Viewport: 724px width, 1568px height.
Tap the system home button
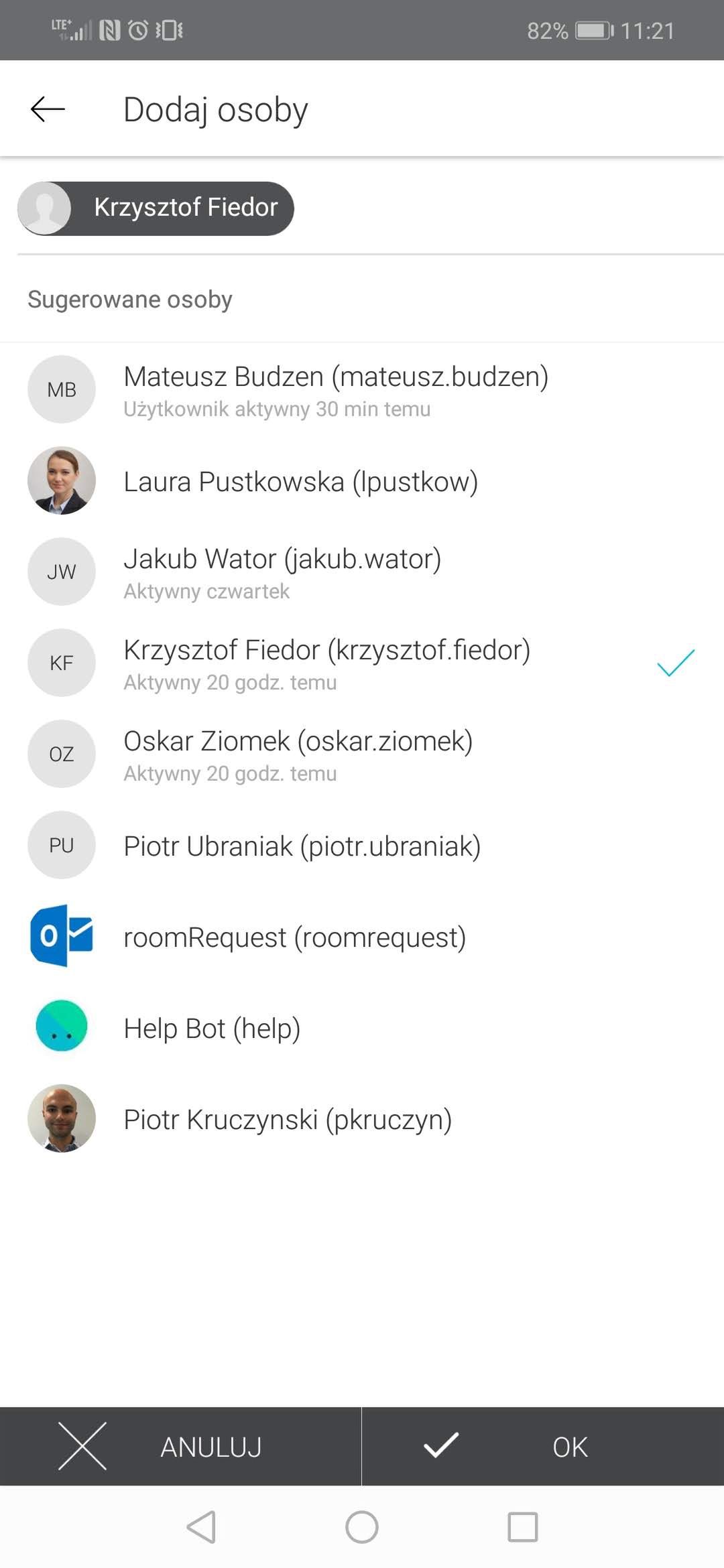click(x=362, y=1527)
